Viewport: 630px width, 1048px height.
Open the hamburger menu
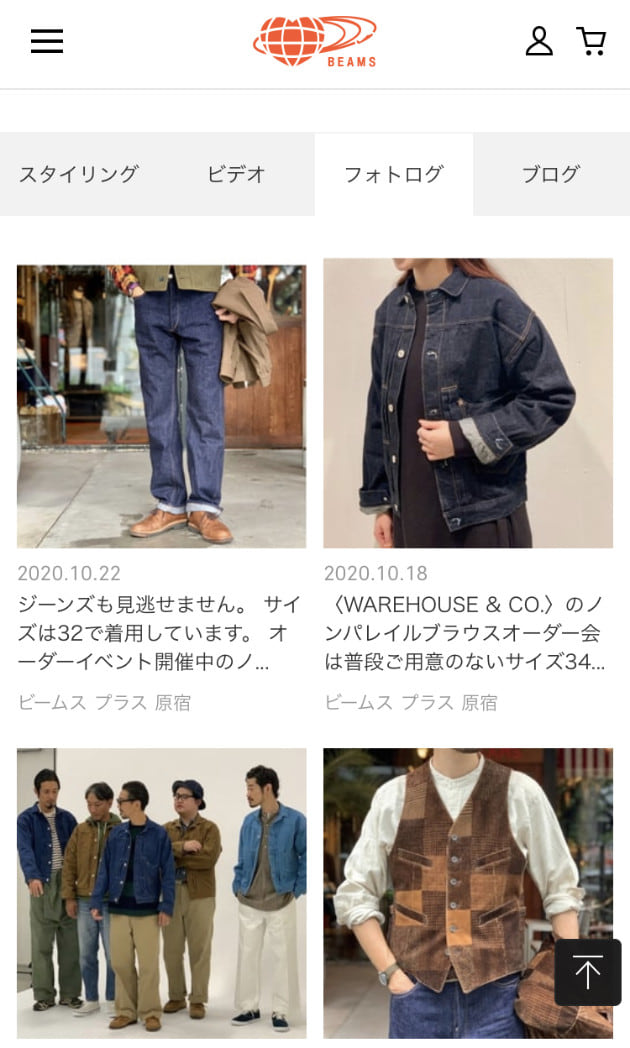47,41
